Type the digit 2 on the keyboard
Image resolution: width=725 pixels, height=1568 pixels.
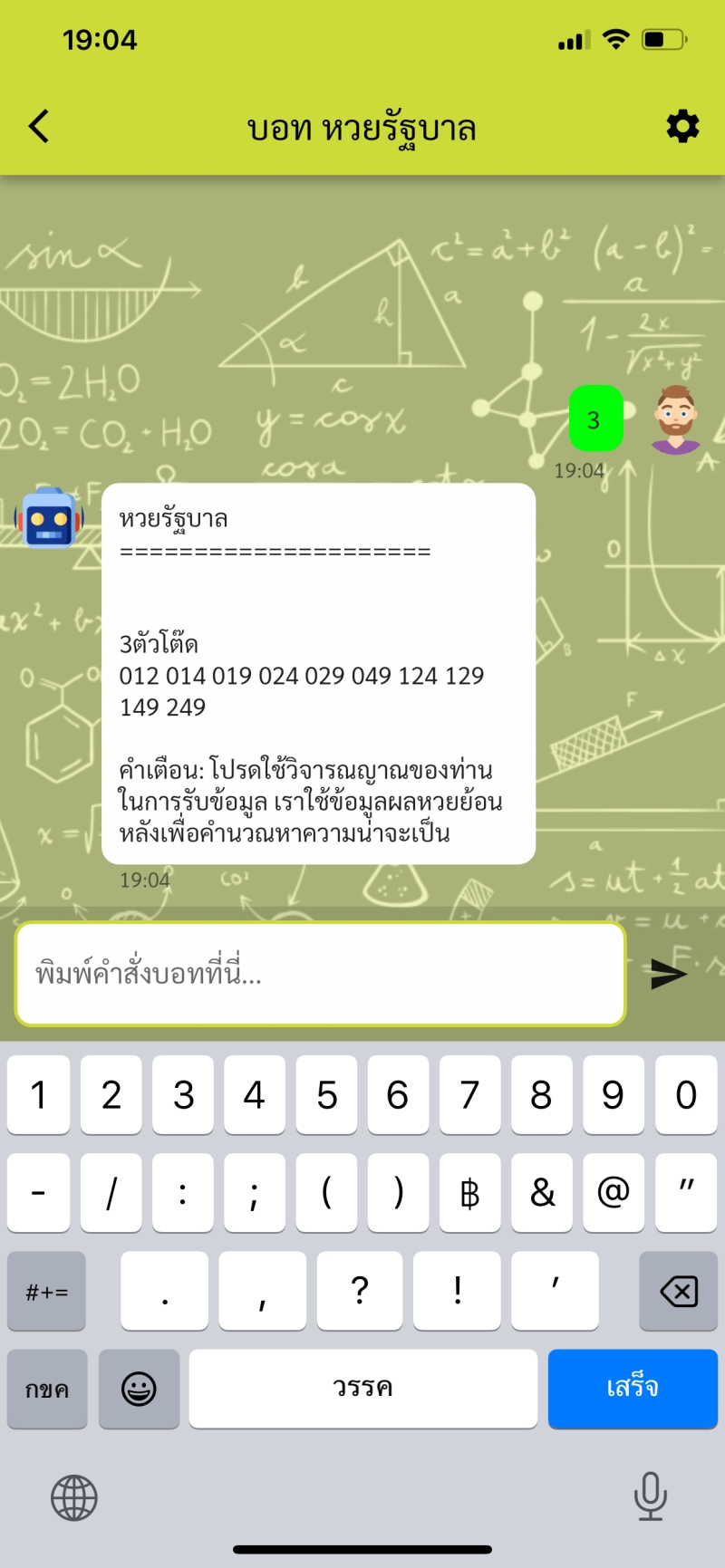coord(111,1094)
